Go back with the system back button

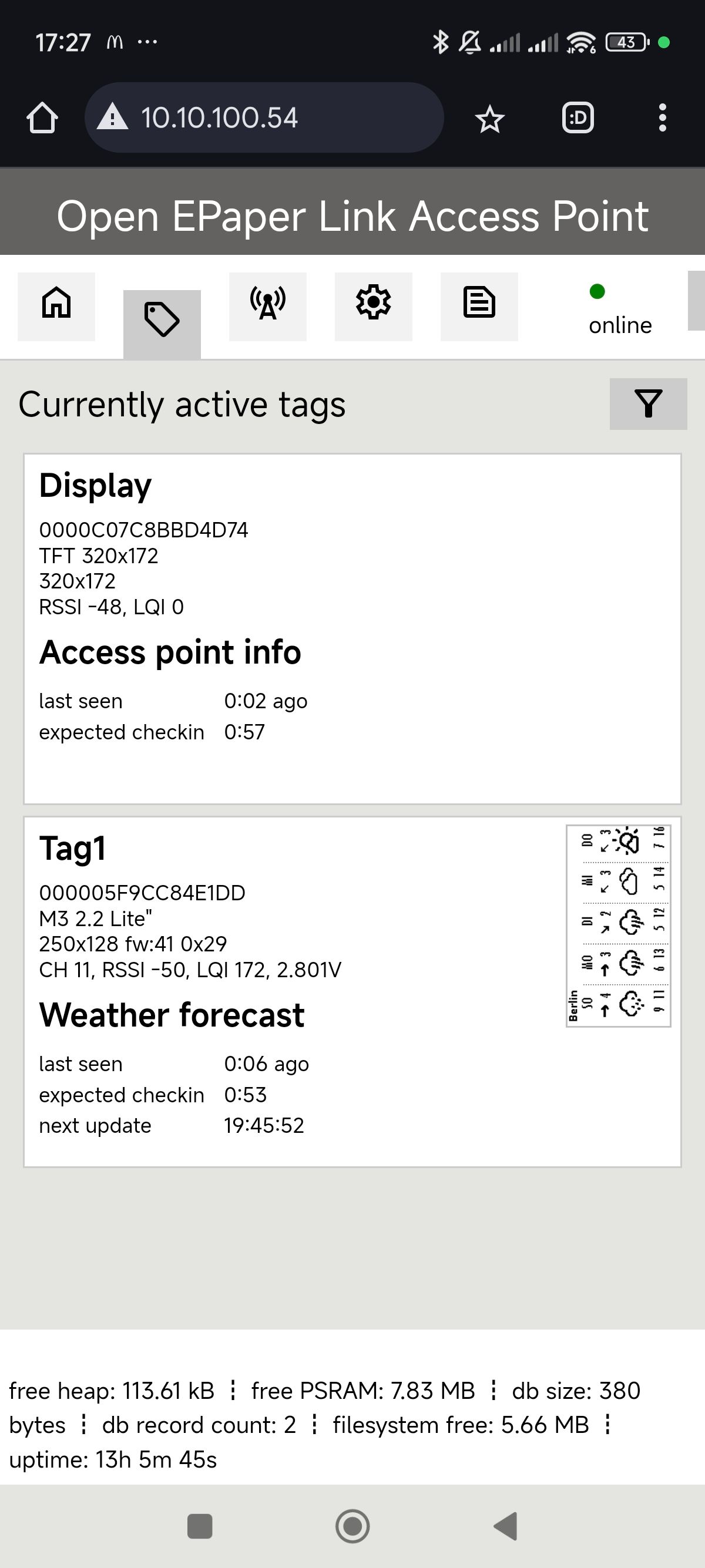tap(506, 1525)
